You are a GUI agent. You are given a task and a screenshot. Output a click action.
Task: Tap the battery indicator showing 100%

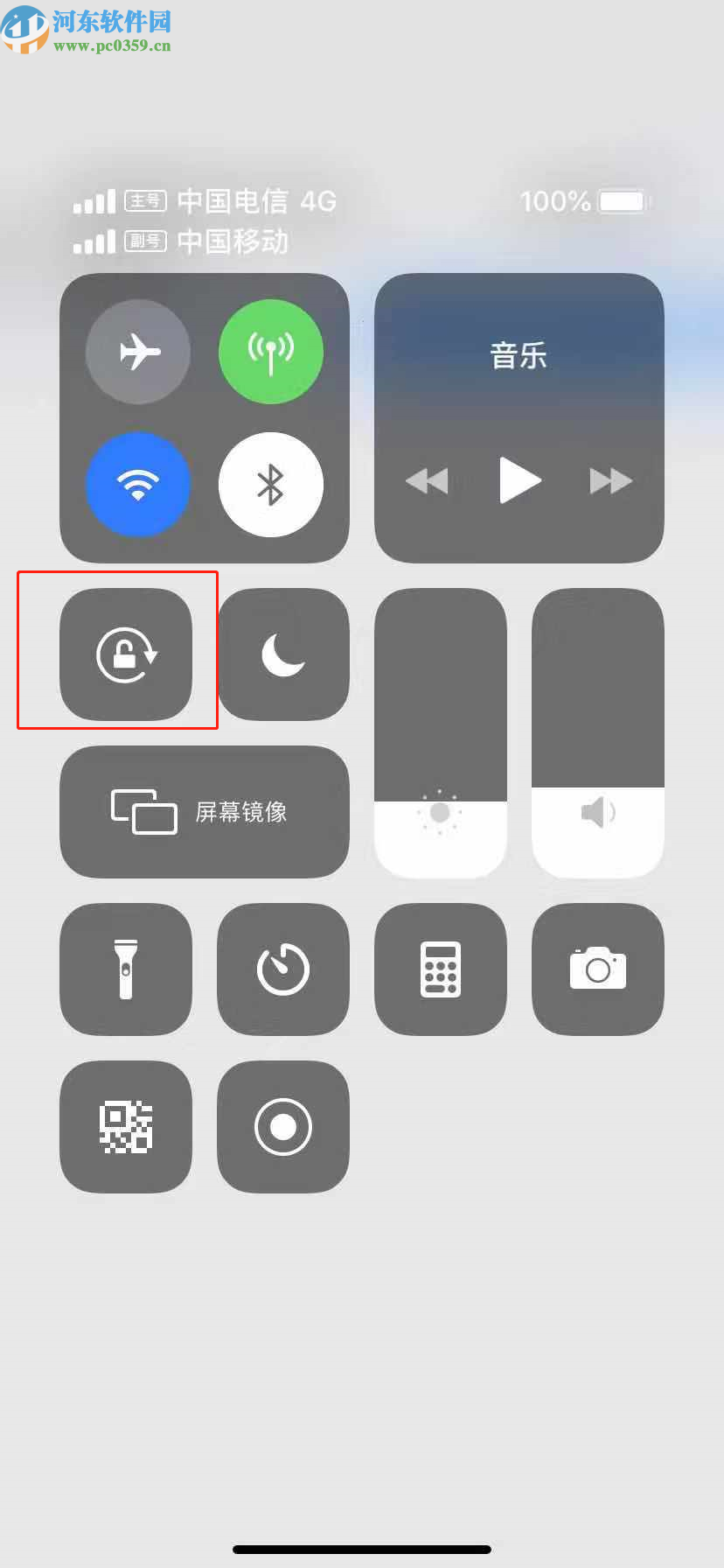click(x=584, y=201)
